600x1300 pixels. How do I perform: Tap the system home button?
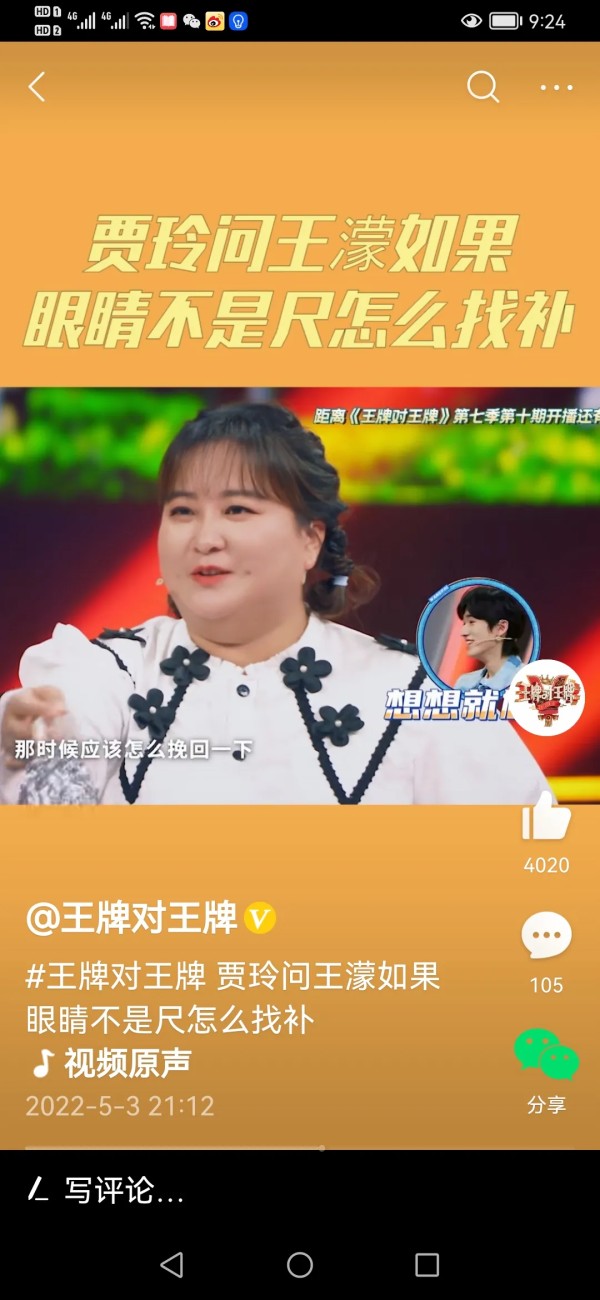pos(300,1265)
